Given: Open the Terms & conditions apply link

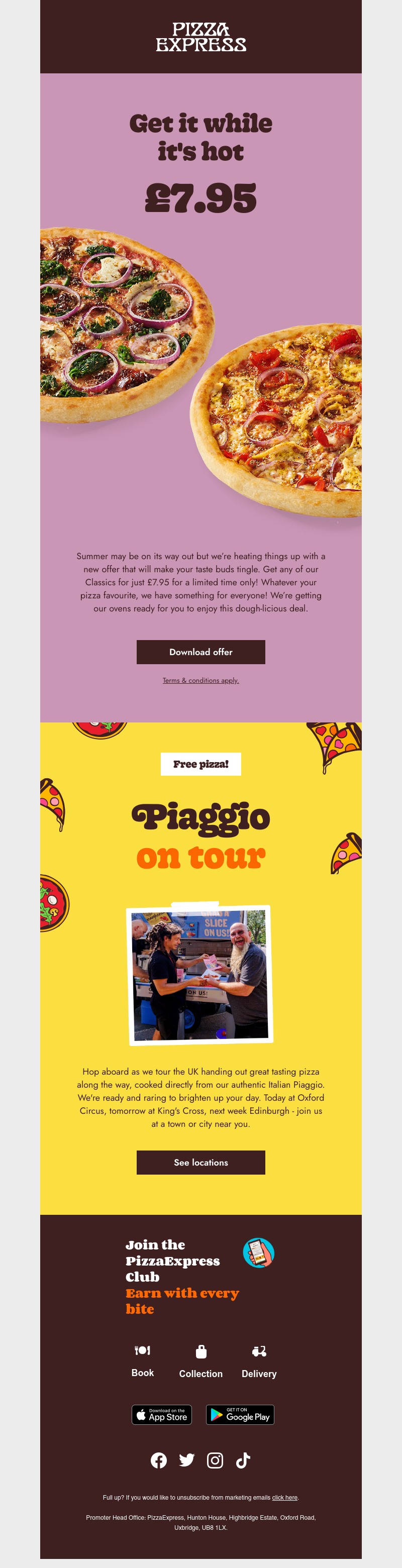Looking at the screenshot, I should (x=200, y=681).
